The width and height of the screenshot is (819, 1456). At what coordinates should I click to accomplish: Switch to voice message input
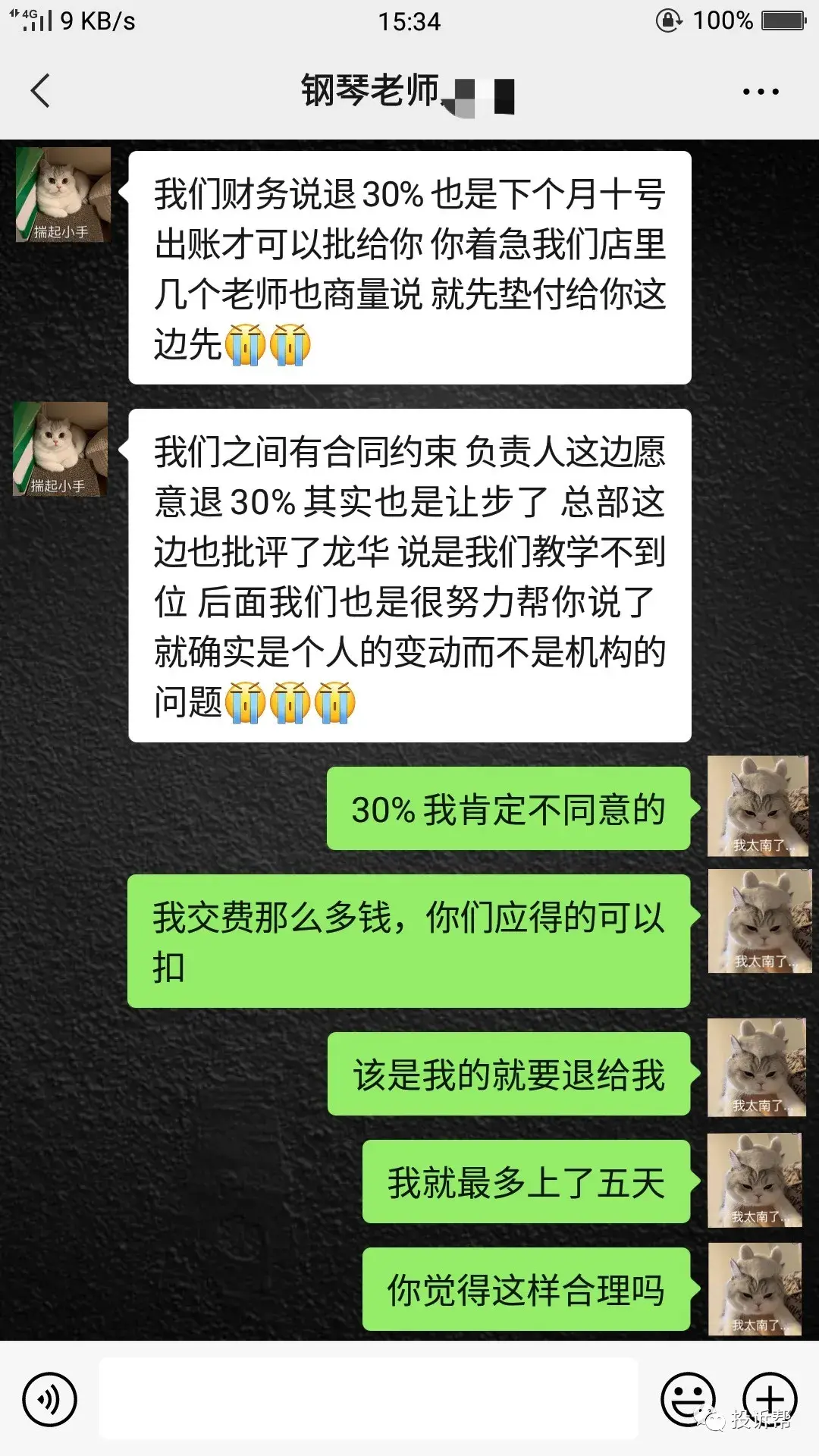pyautogui.click(x=49, y=1398)
